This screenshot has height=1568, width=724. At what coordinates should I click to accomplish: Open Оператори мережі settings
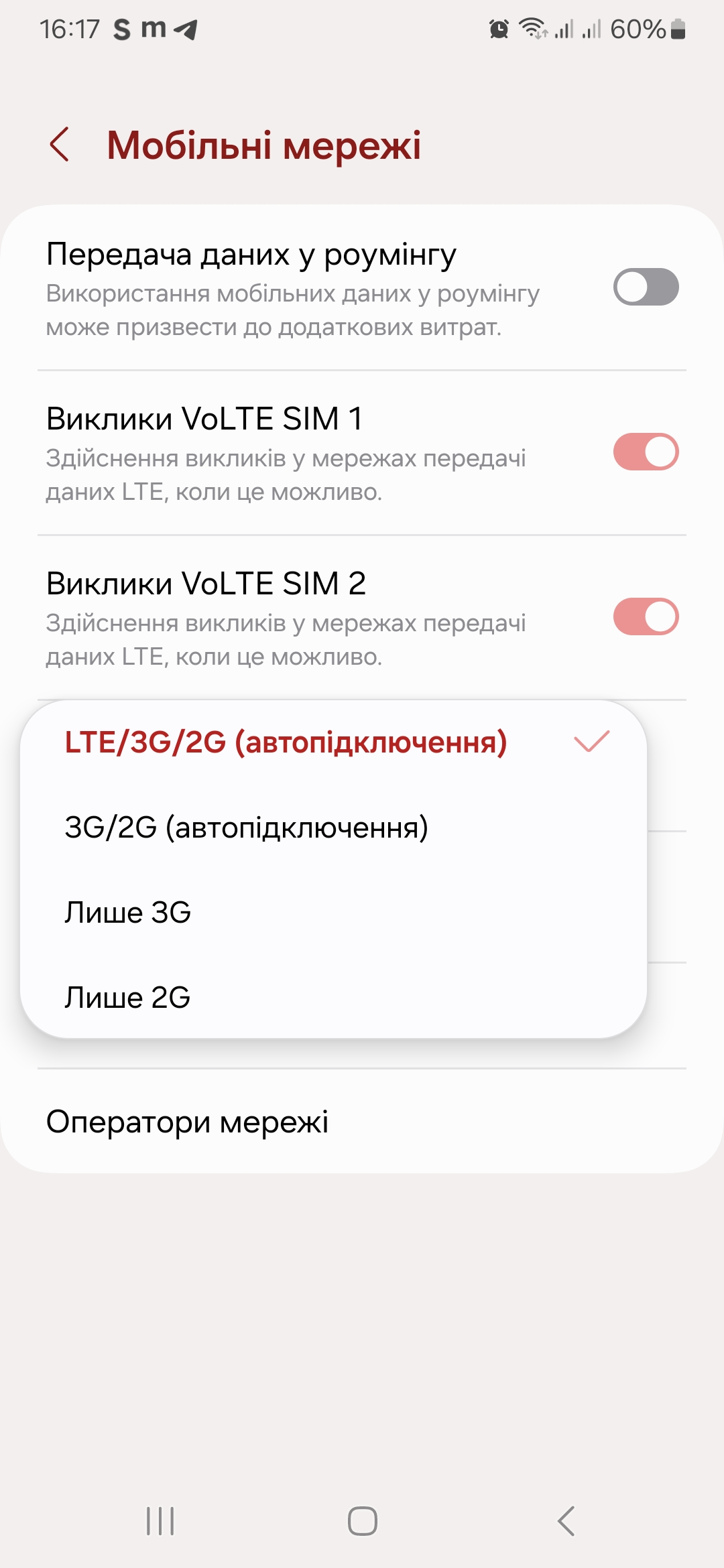(362, 1121)
